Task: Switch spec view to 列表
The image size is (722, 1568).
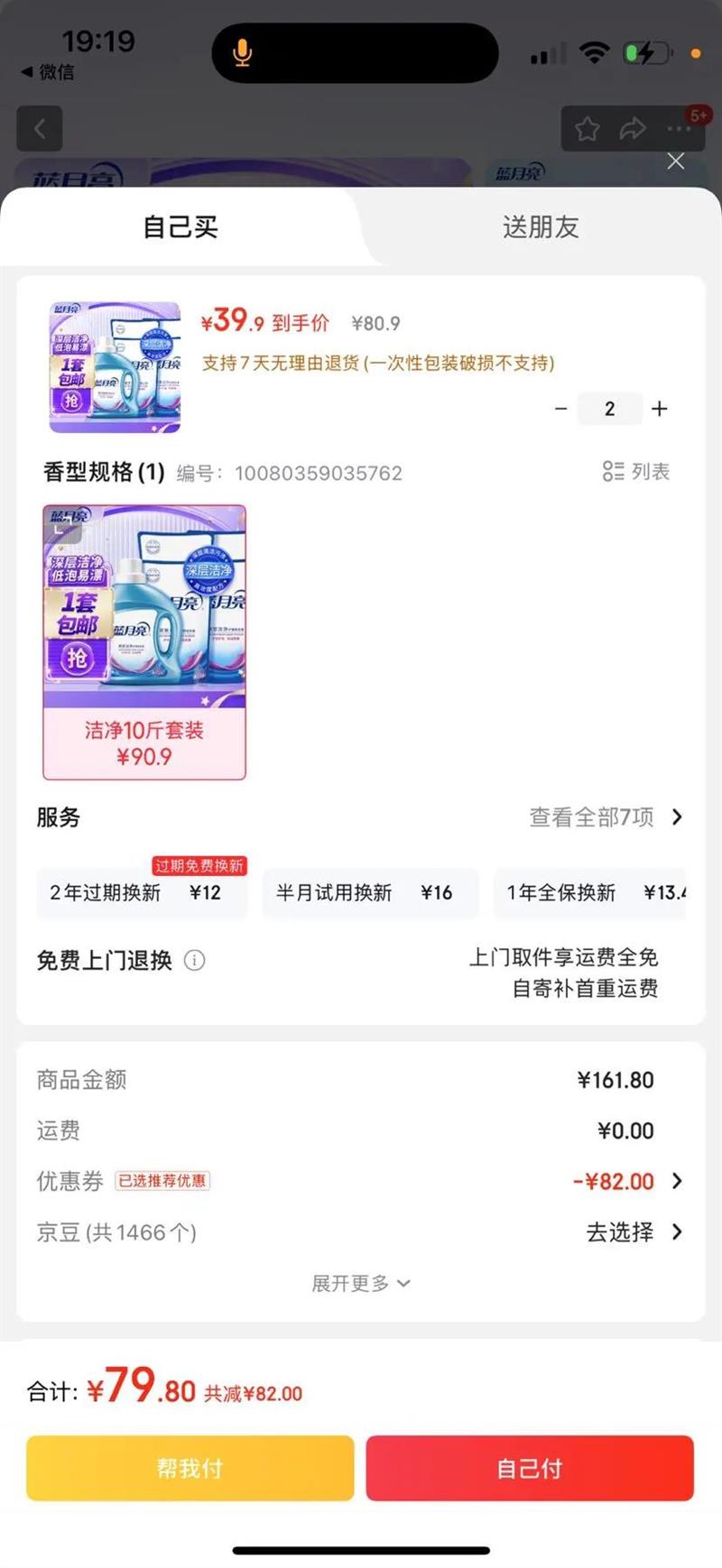Action: coord(636,472)
